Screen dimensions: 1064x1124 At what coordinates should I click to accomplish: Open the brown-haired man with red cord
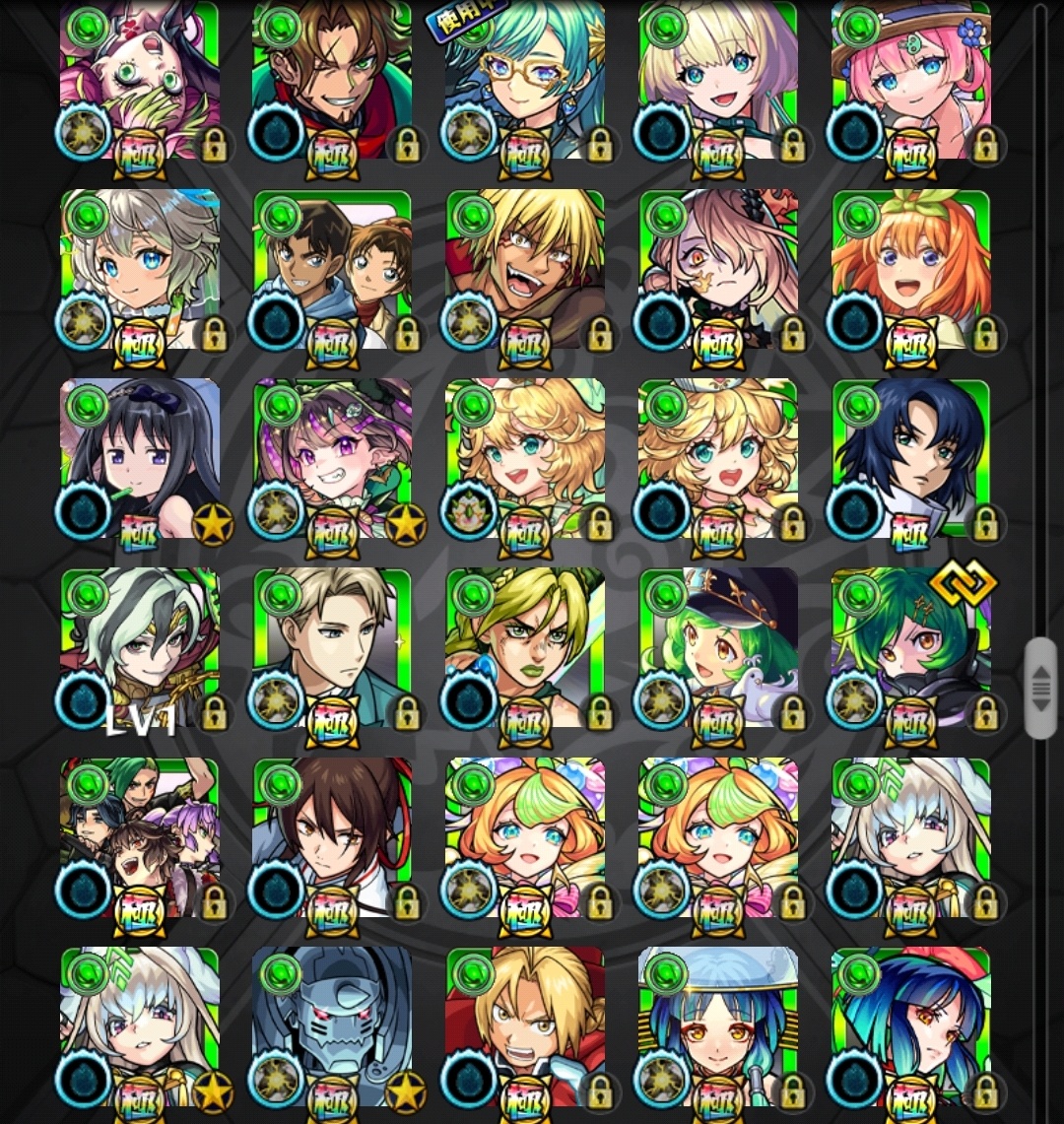tap(332, 836)
